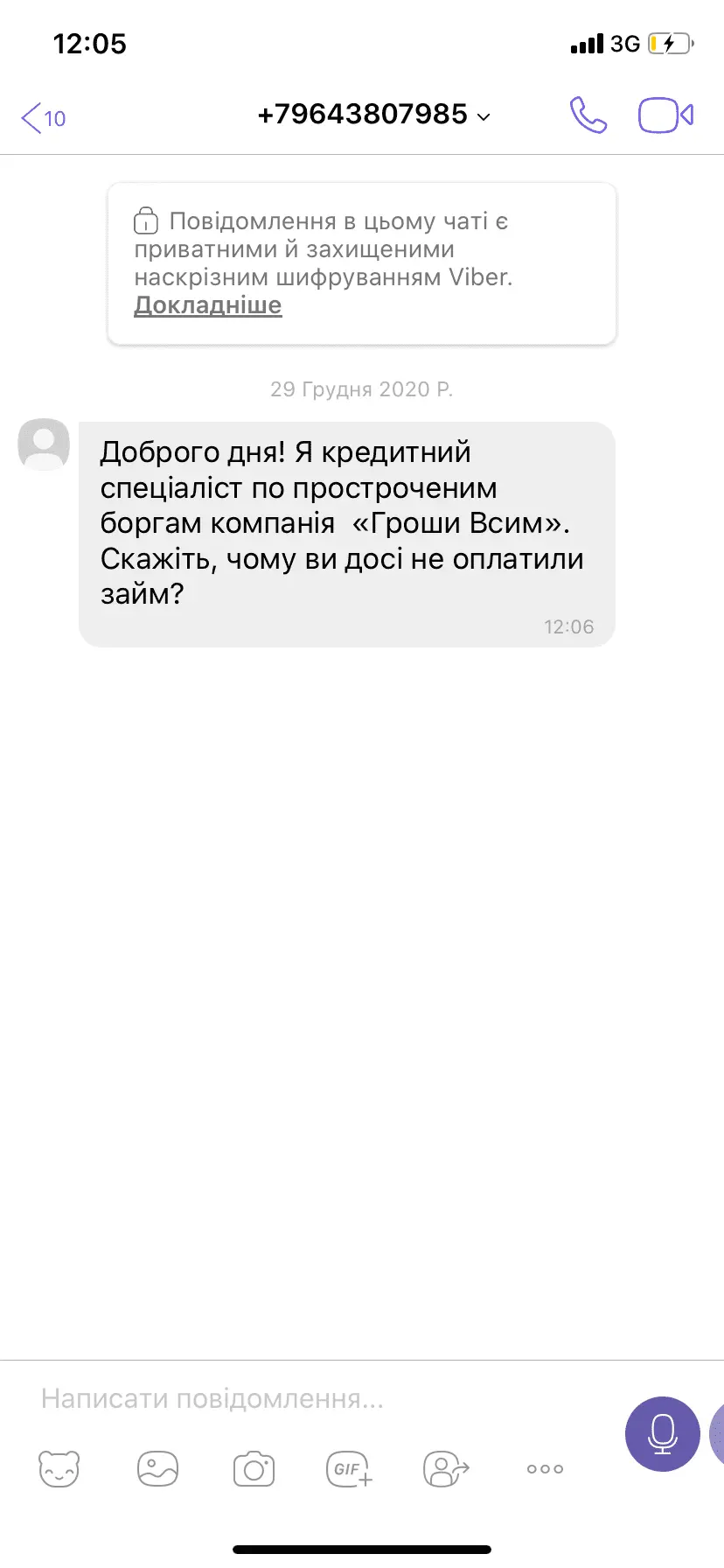Open the photo gallery picker
The width and height of the screenshot is (724, 1568).
pos(157,1469)
